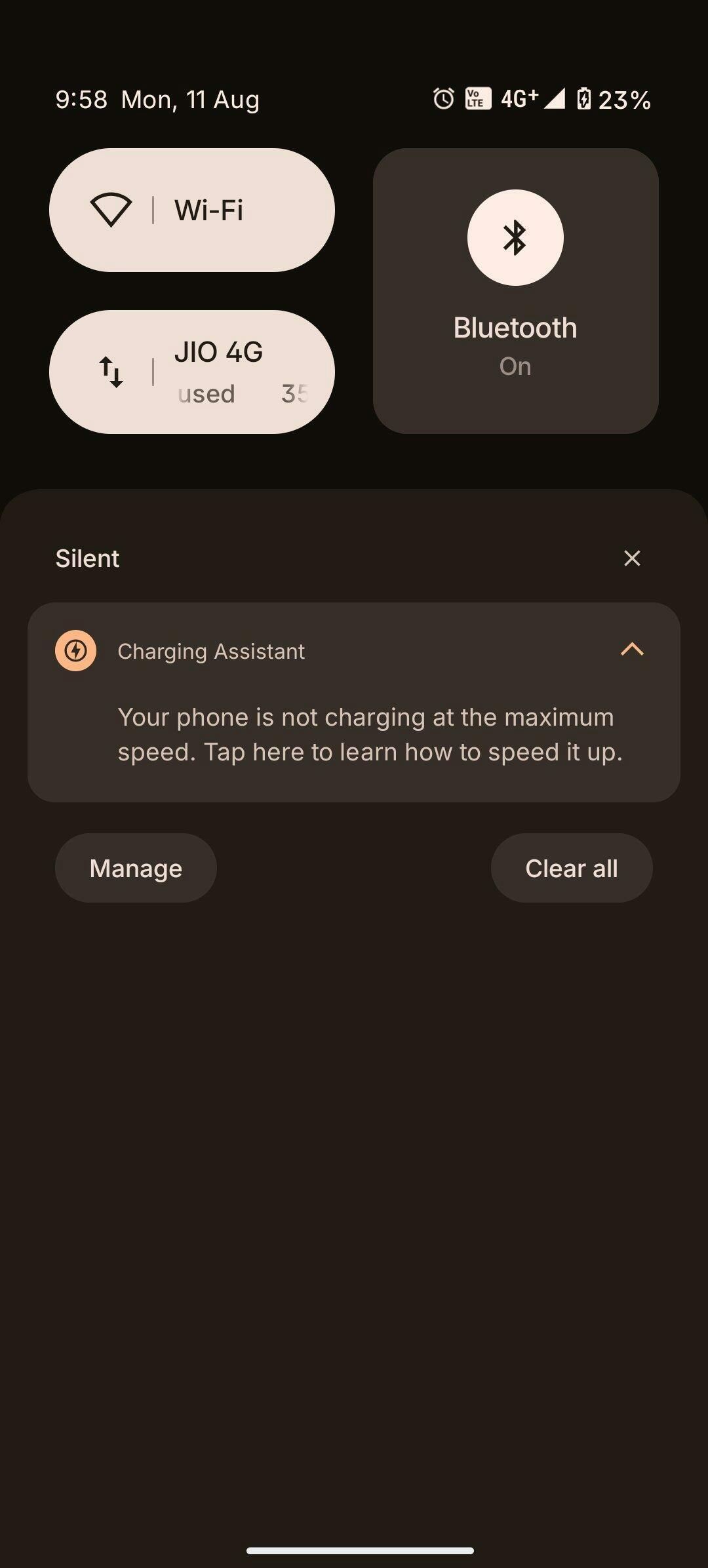Clear all notifications
The width and height of the screenshot is (708, 1568).
click(571, 869)
